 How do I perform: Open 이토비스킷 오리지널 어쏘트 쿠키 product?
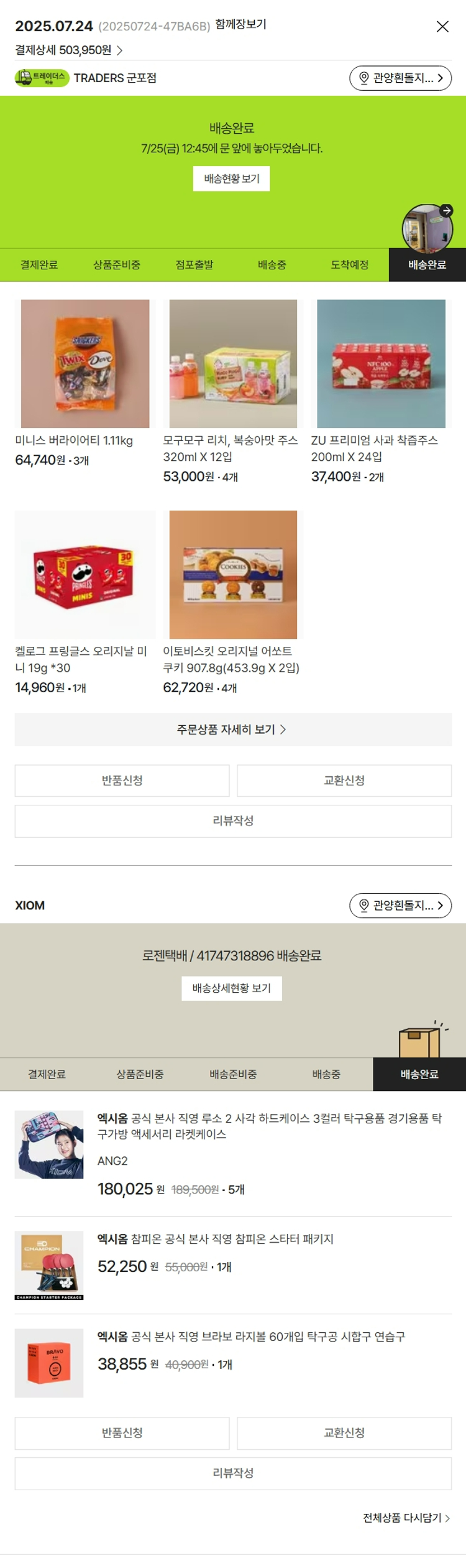pyautogui.click(x=233, y=575)
